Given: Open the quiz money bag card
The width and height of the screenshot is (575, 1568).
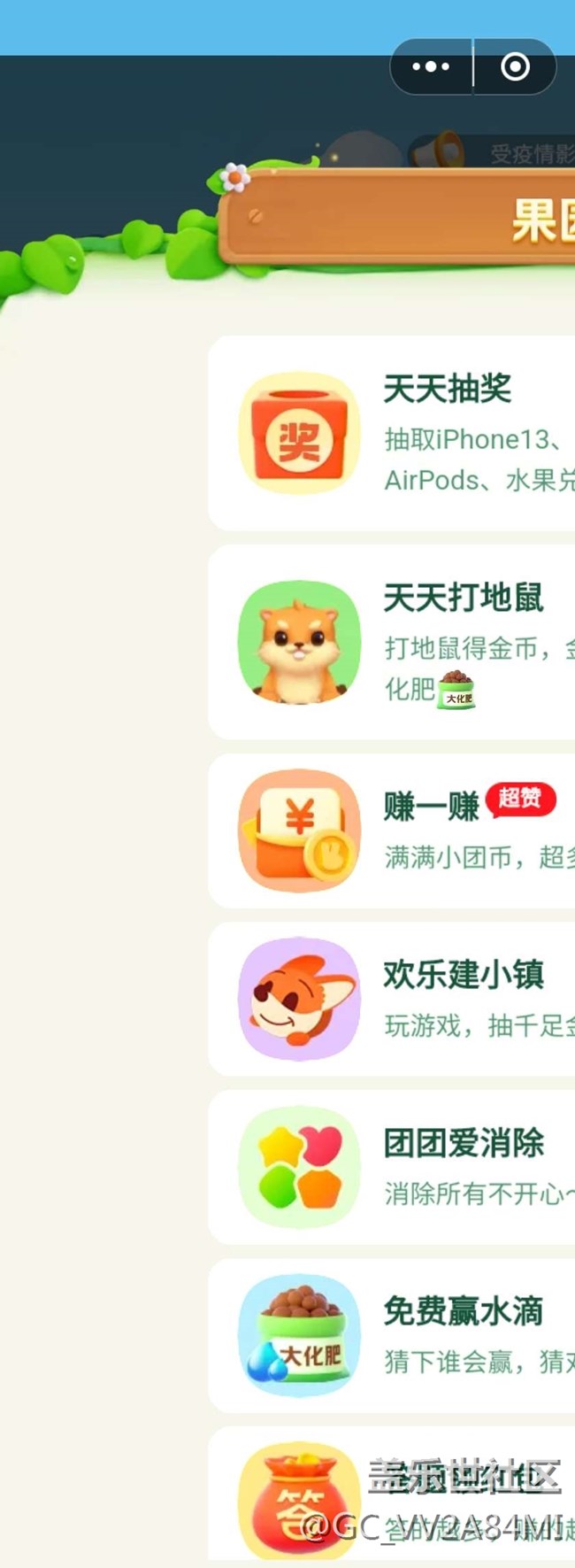Looking at the screenshot, I should (301, 1501).
